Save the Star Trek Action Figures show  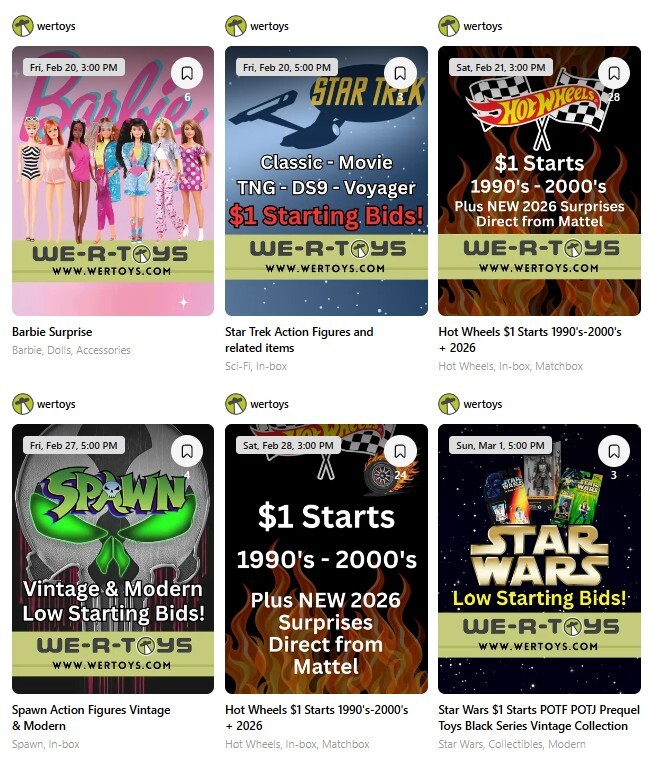(x=400, y=73)
